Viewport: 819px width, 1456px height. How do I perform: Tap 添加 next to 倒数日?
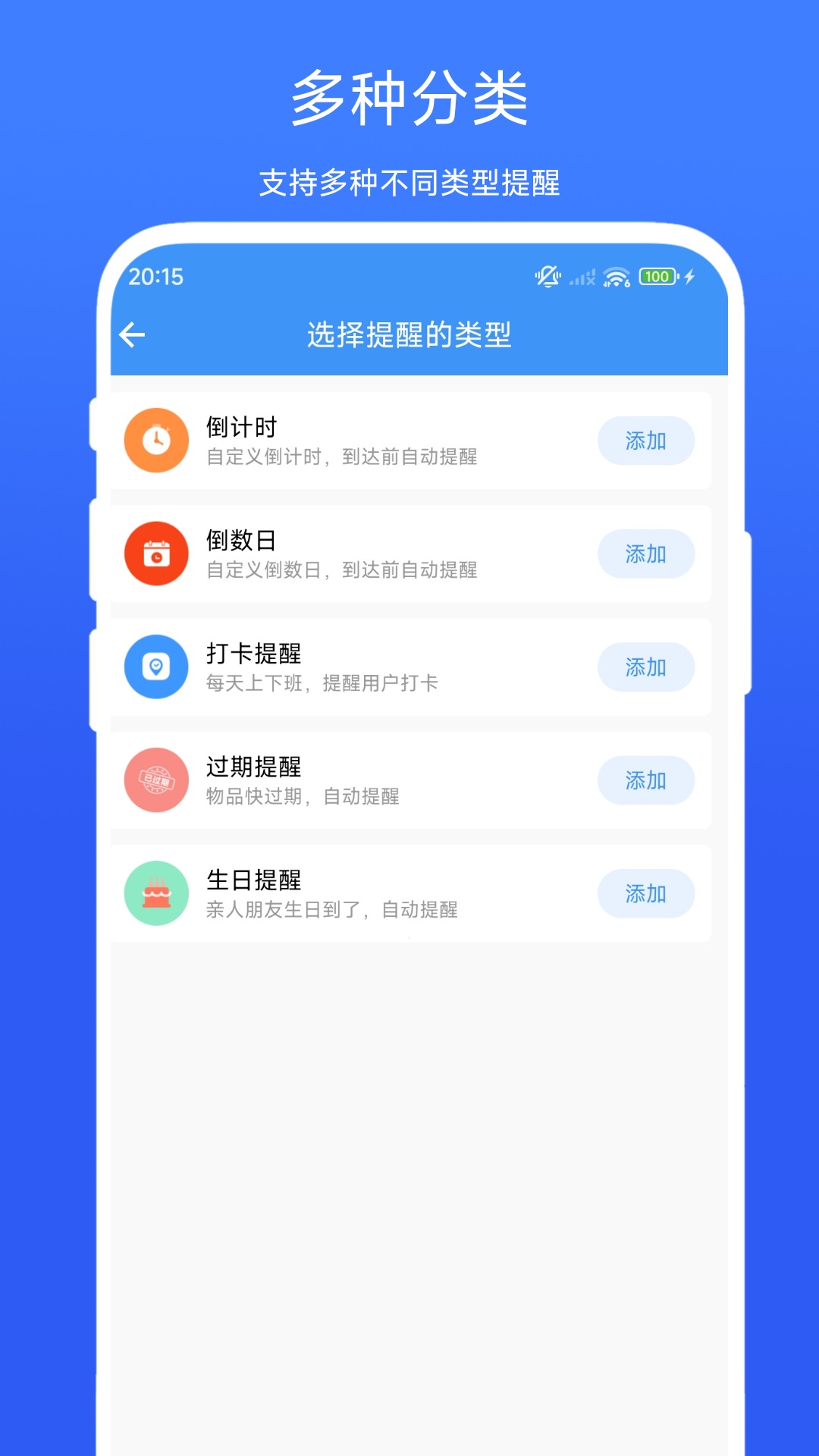coord(646,554)
